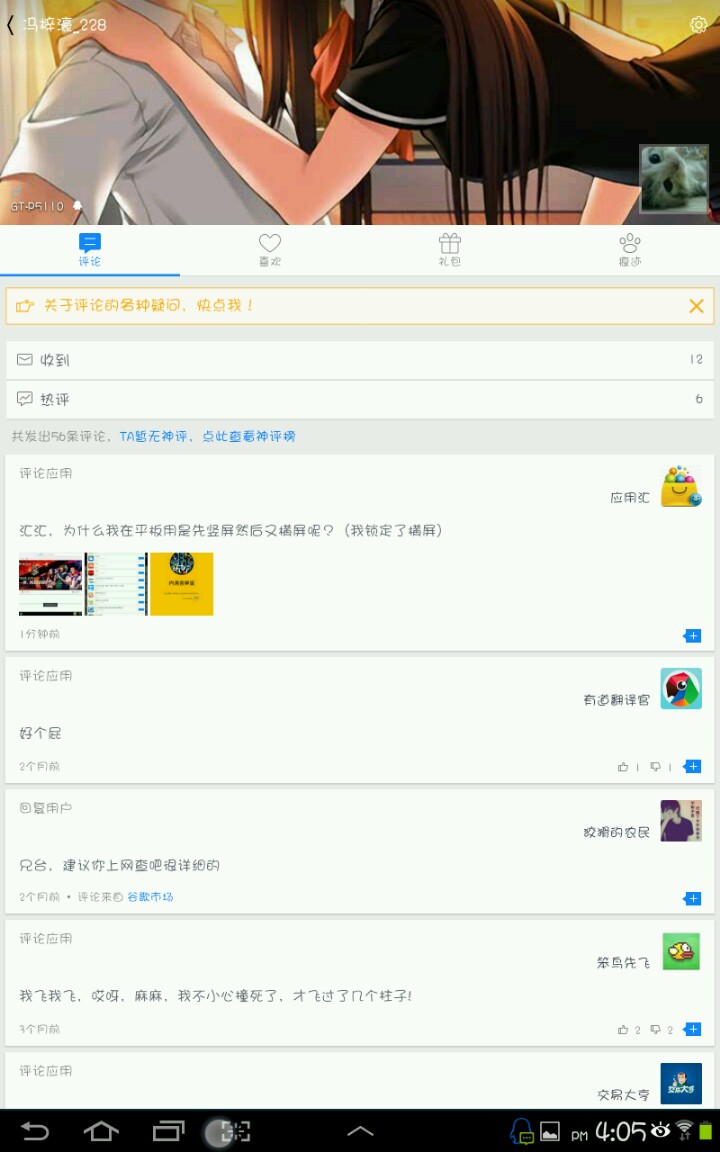Dismiss the yellow comment tips banner

pyautogui.click(x=696, y=306)
